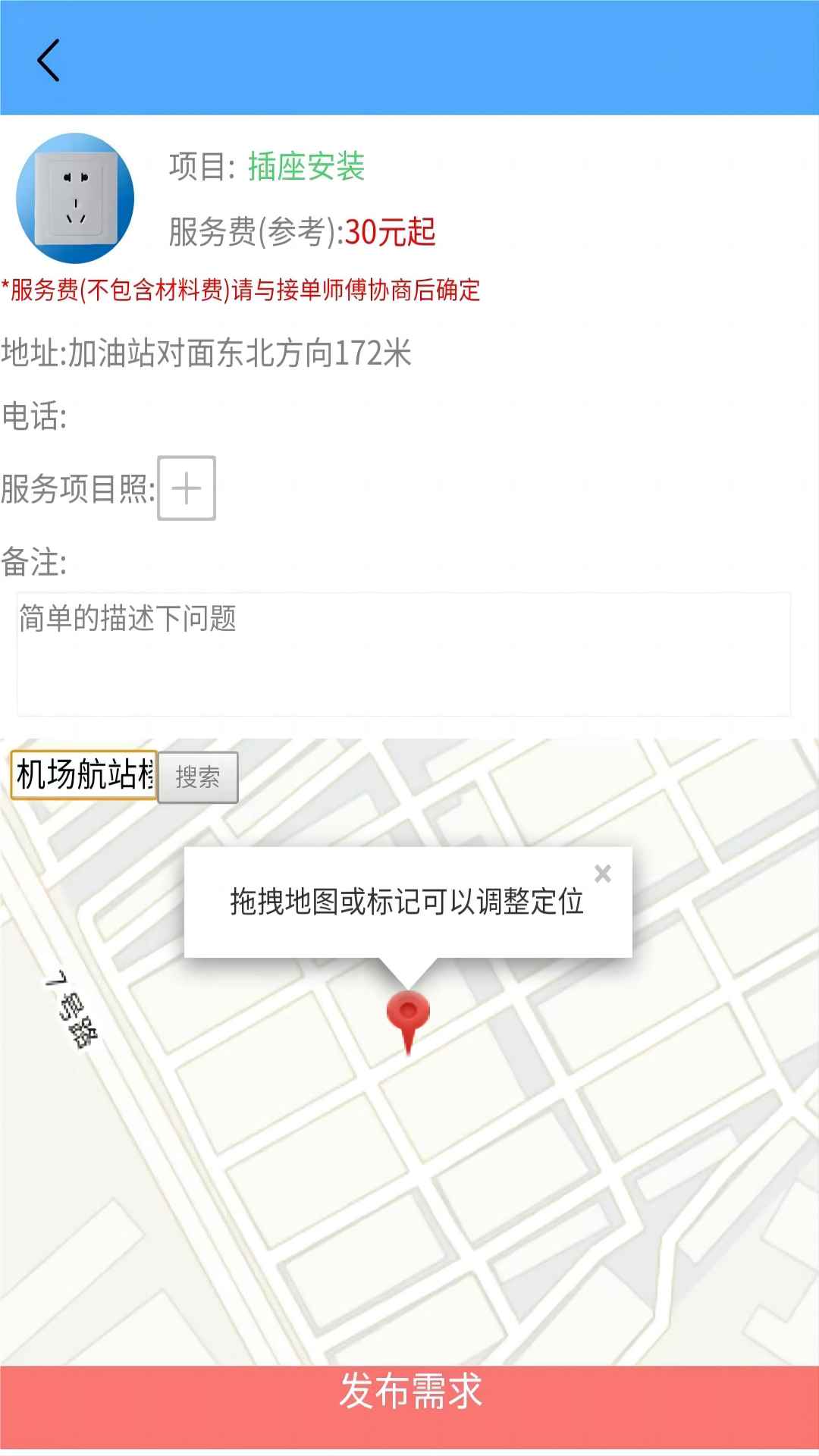Tap the 搜索 button on the map
The width and height of the screenshot is (819, 1456).
click(x=198, y=777)
